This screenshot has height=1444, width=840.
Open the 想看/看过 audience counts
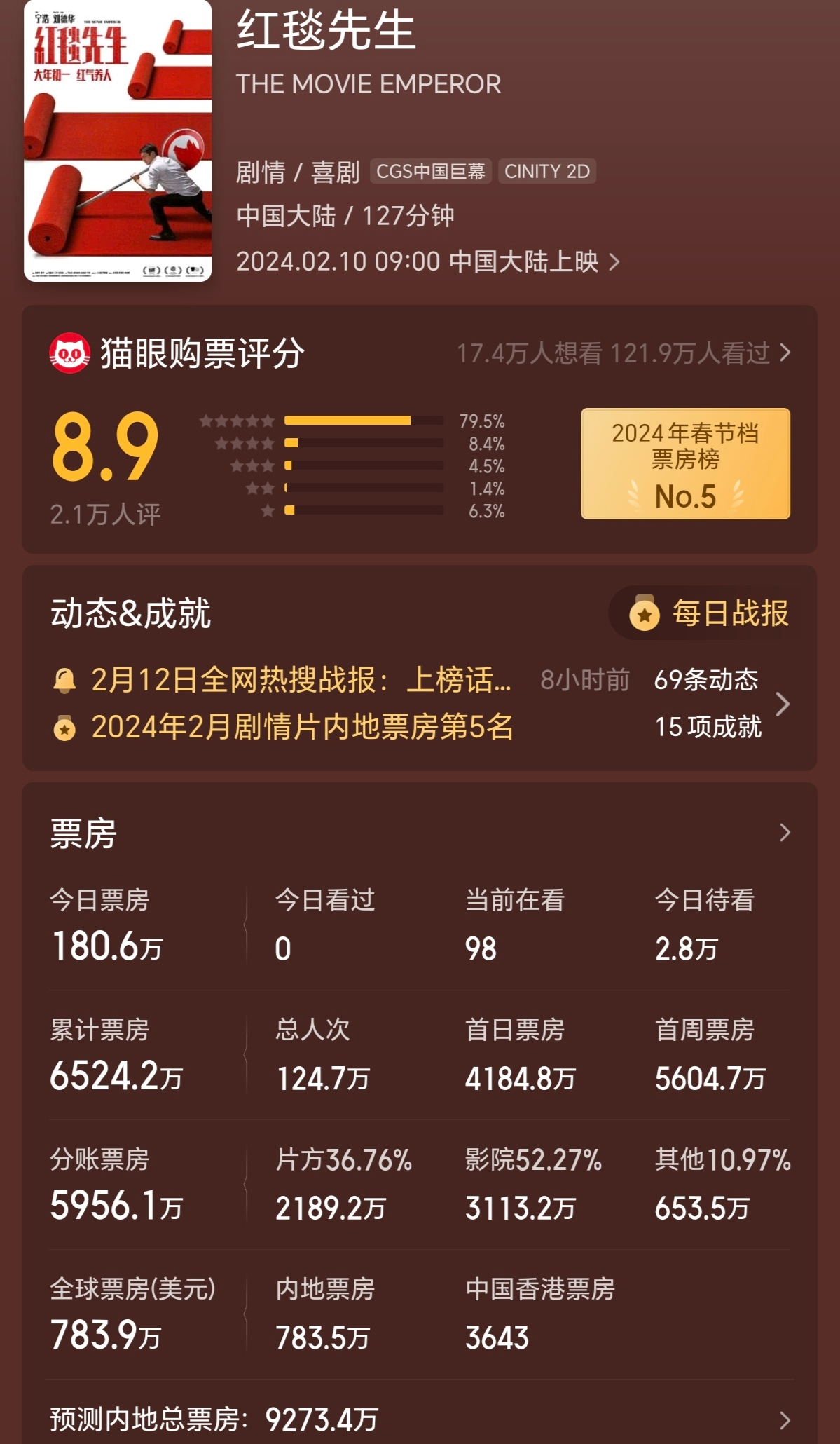tap(623, 353)
